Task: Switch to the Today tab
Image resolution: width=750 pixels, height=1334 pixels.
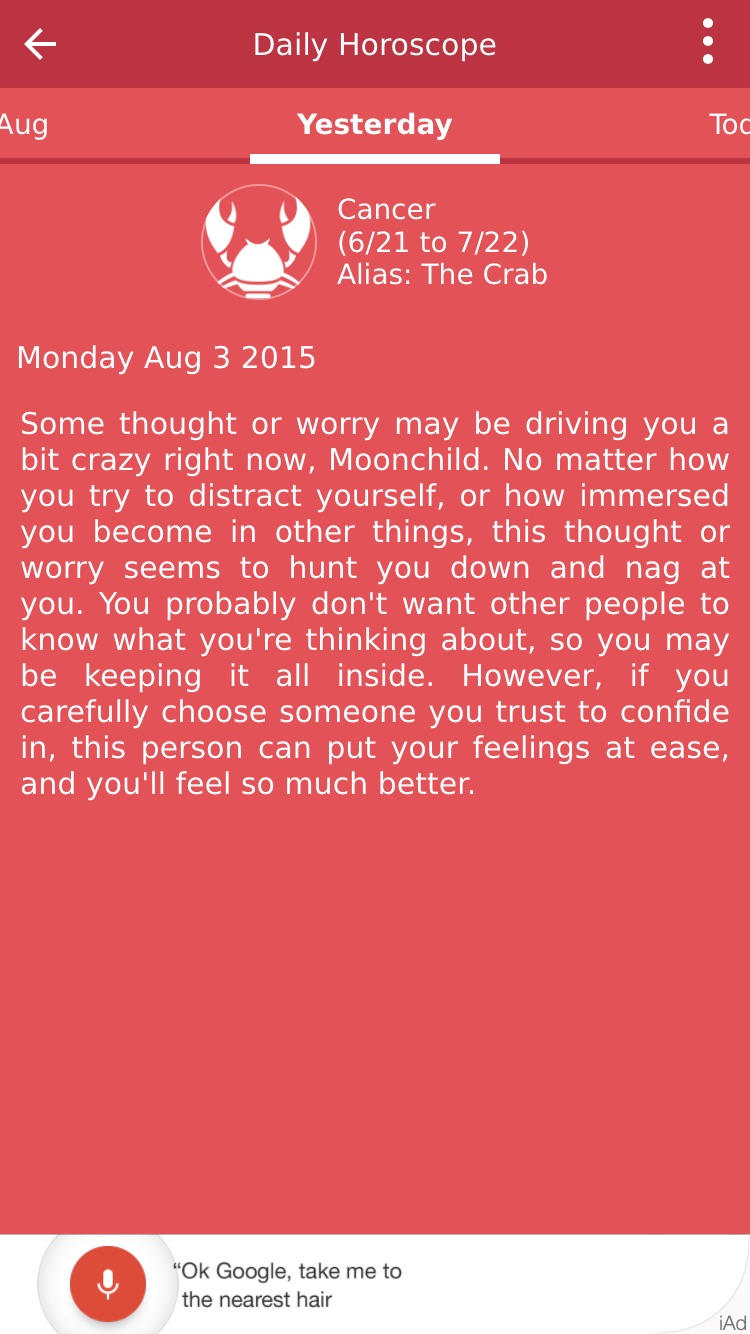Action: (x=728, y=125)
